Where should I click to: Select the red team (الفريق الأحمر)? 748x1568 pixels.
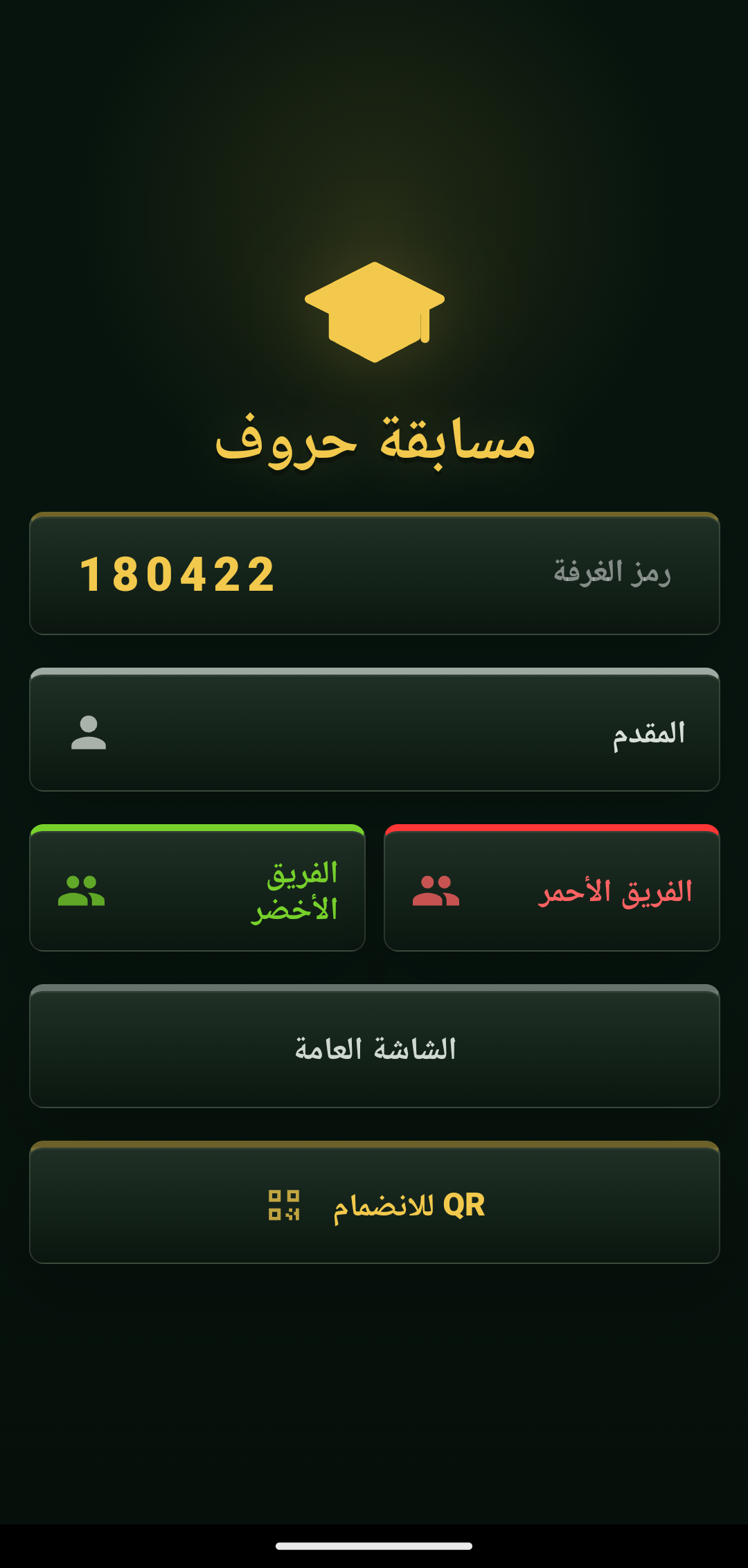(x=552, y=888)
